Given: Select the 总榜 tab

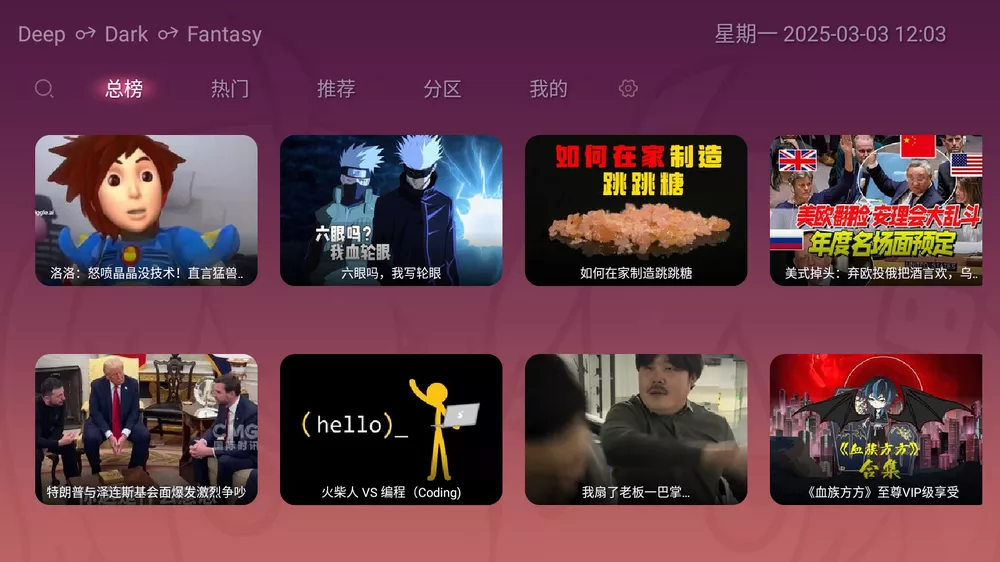Looking at the screenshot, I should click(124, 89).
